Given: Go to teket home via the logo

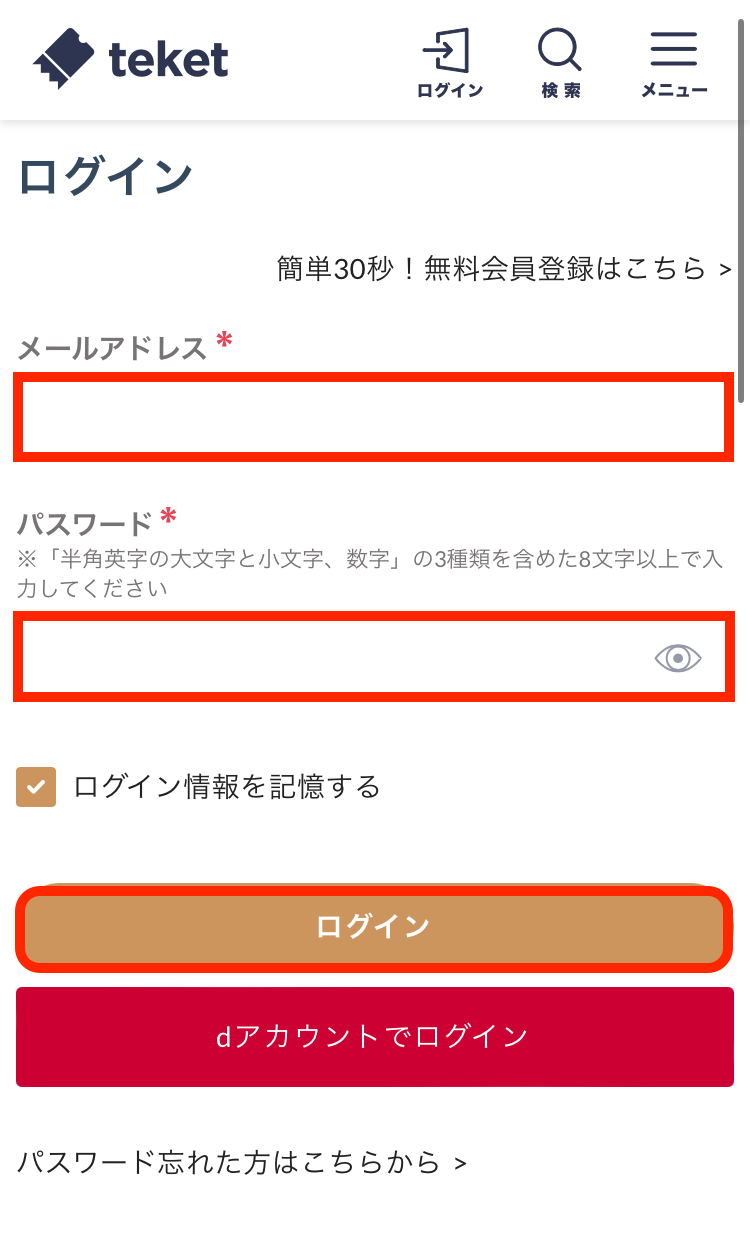Looking at the screenshot, I should pos(131,59).
